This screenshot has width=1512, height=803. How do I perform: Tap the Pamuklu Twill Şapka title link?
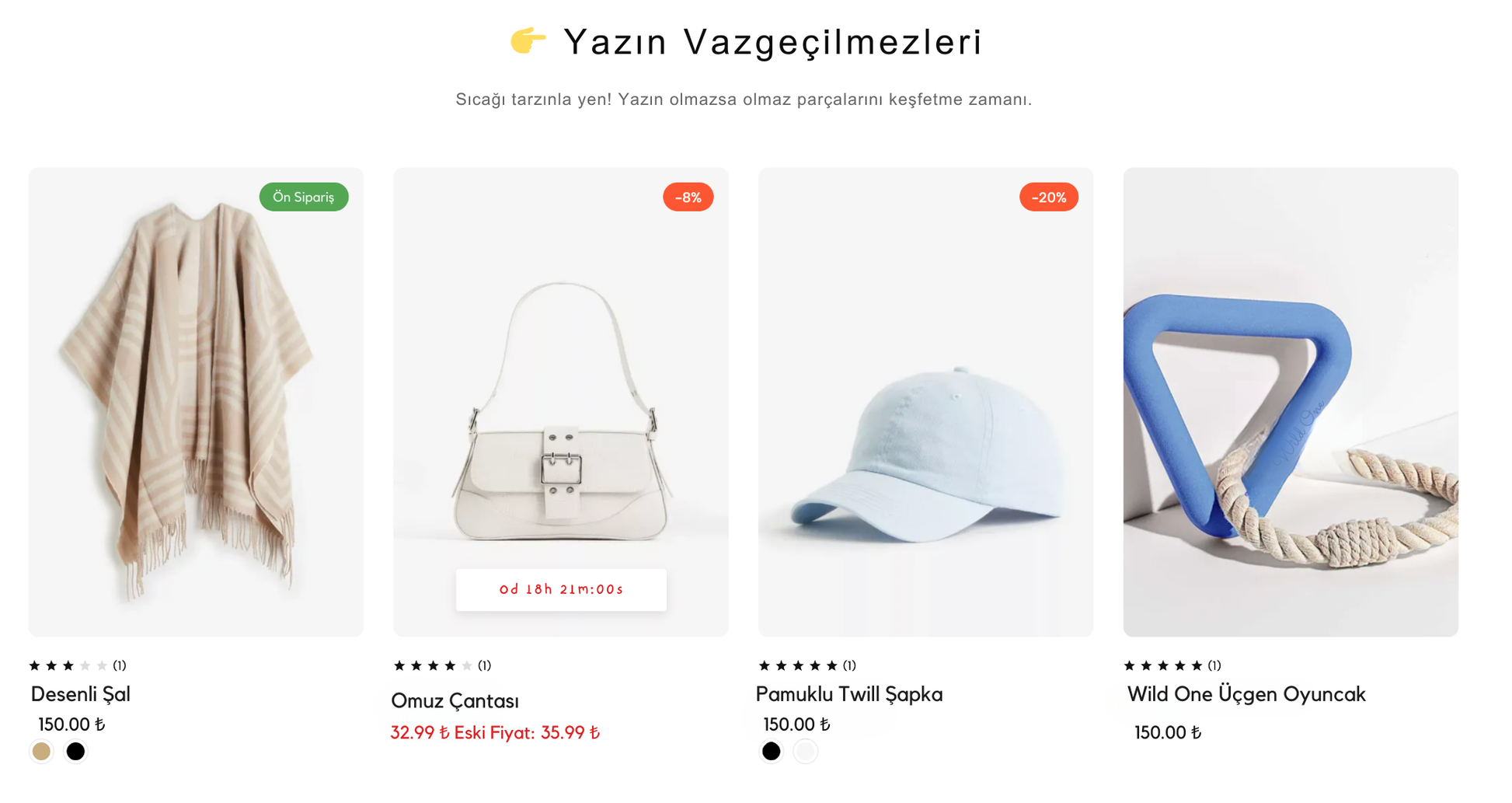click(848, 694)
